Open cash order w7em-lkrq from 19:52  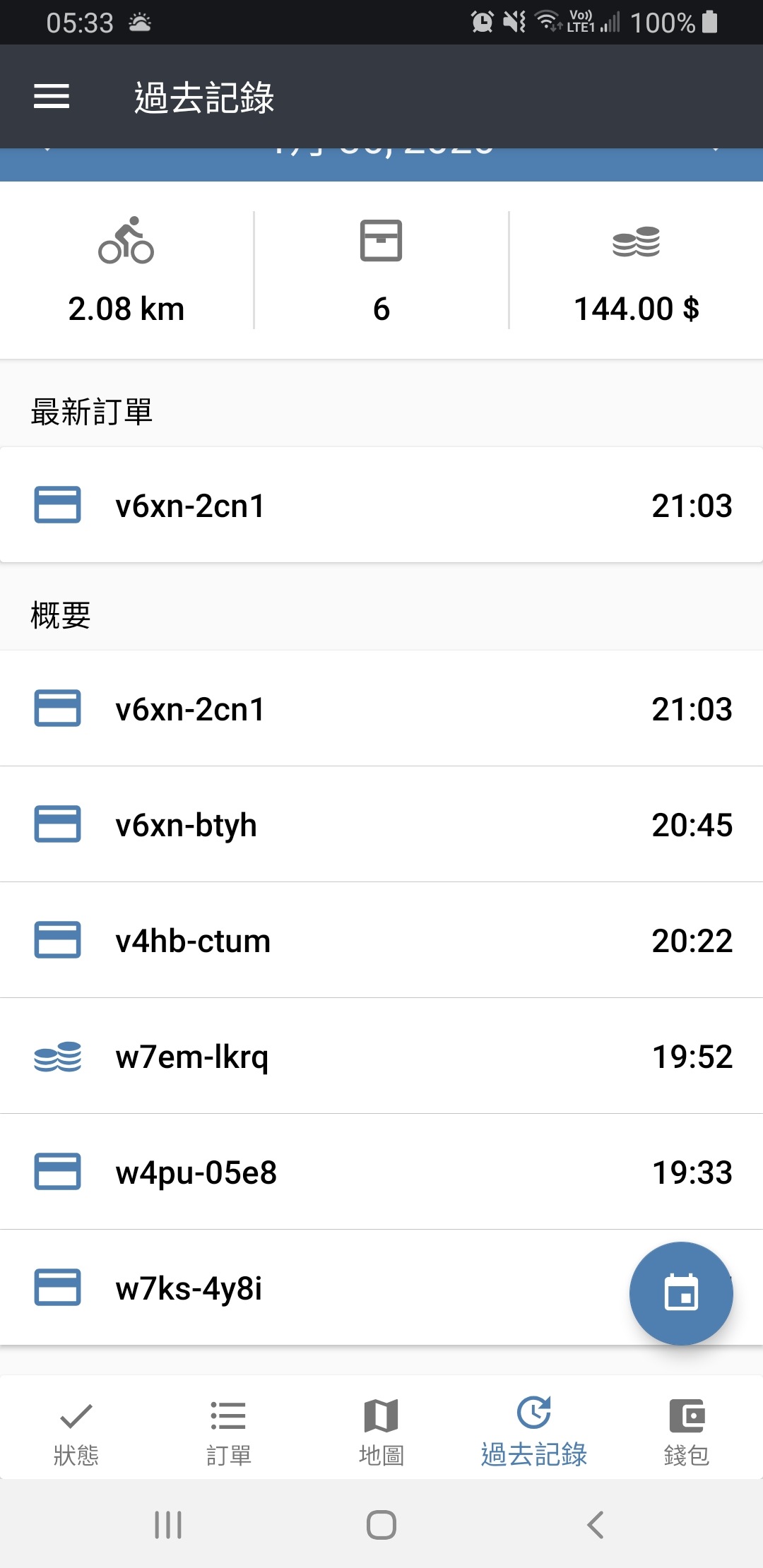tap(381, 1056)
